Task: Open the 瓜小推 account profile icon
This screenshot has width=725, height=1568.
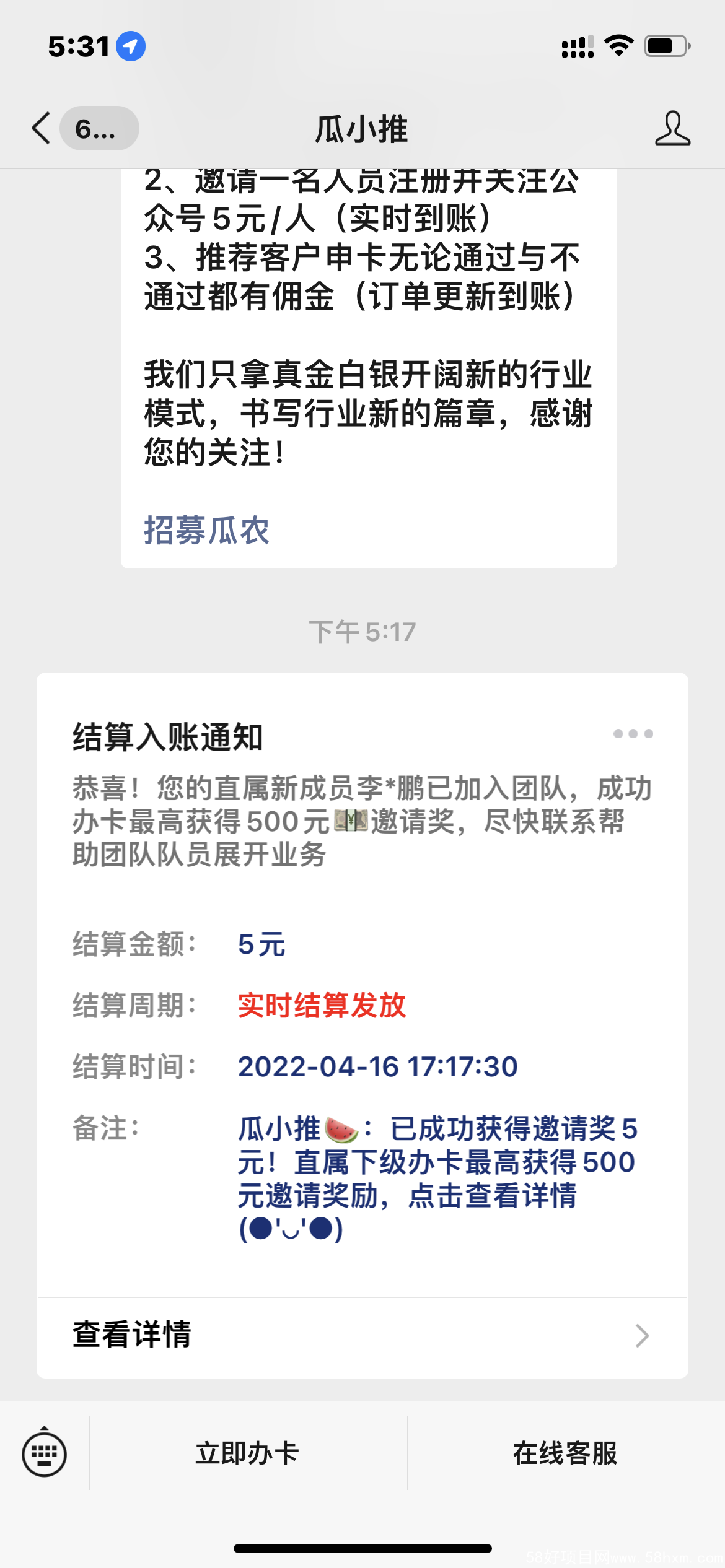Action: coord(672,128)
